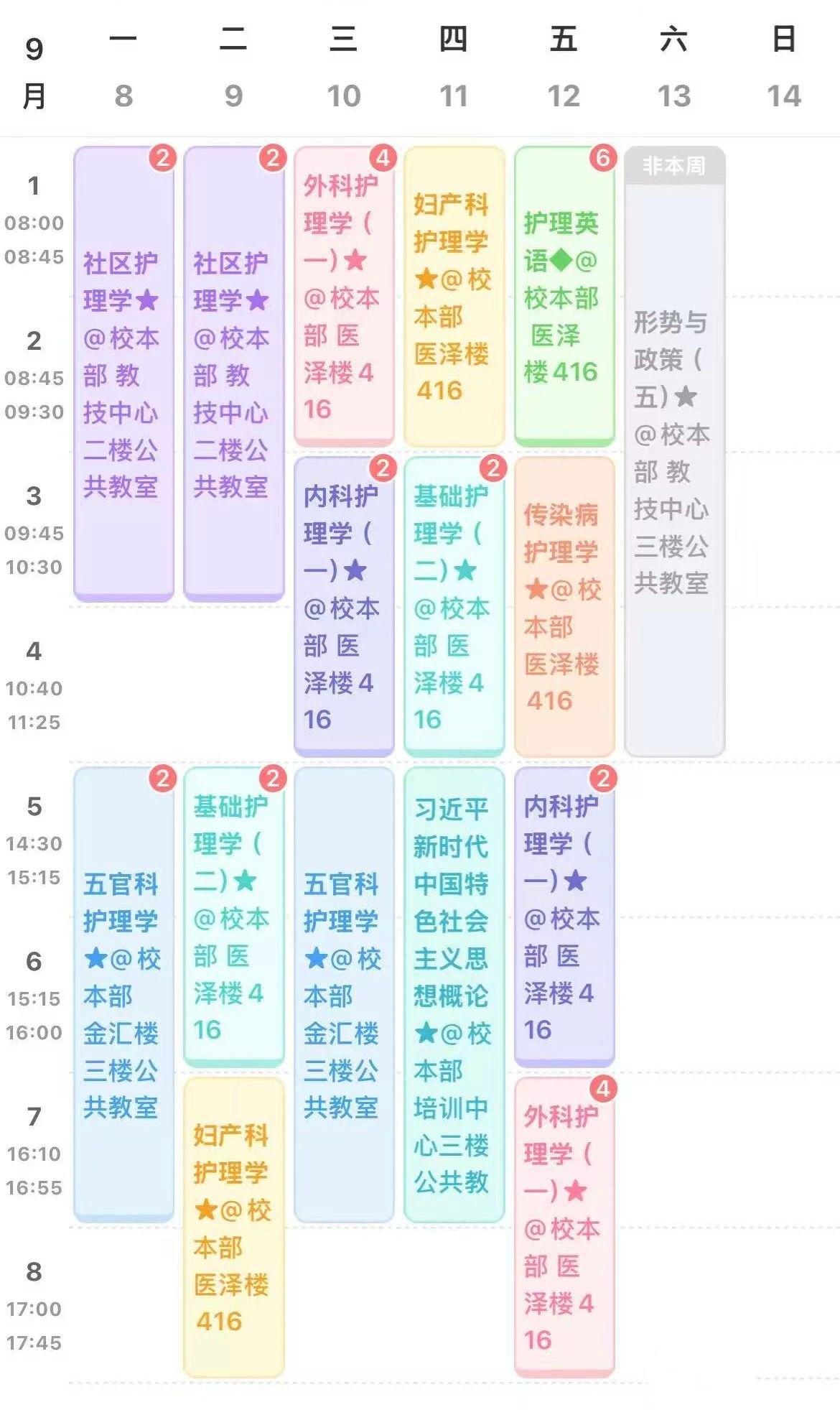The width and height of the screenshot is (840, 1410).
Task: Open the 传染病护理学 class card
Action: (564, 607)
